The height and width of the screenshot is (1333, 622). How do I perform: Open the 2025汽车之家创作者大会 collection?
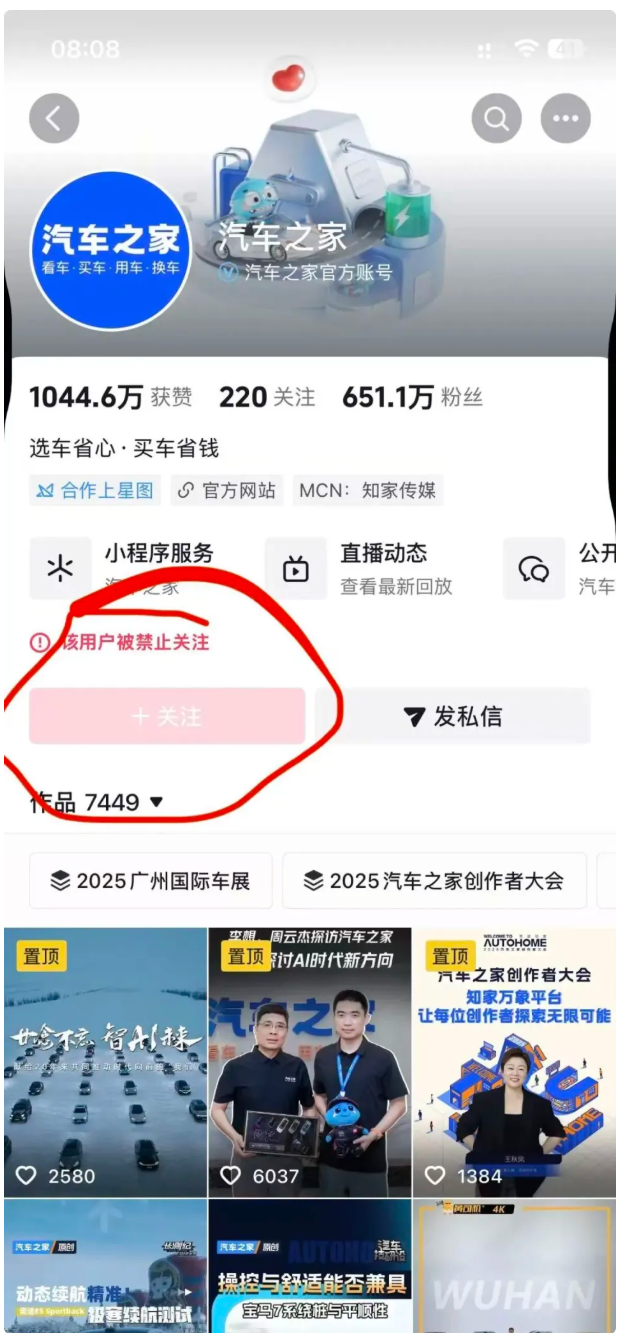433,881
